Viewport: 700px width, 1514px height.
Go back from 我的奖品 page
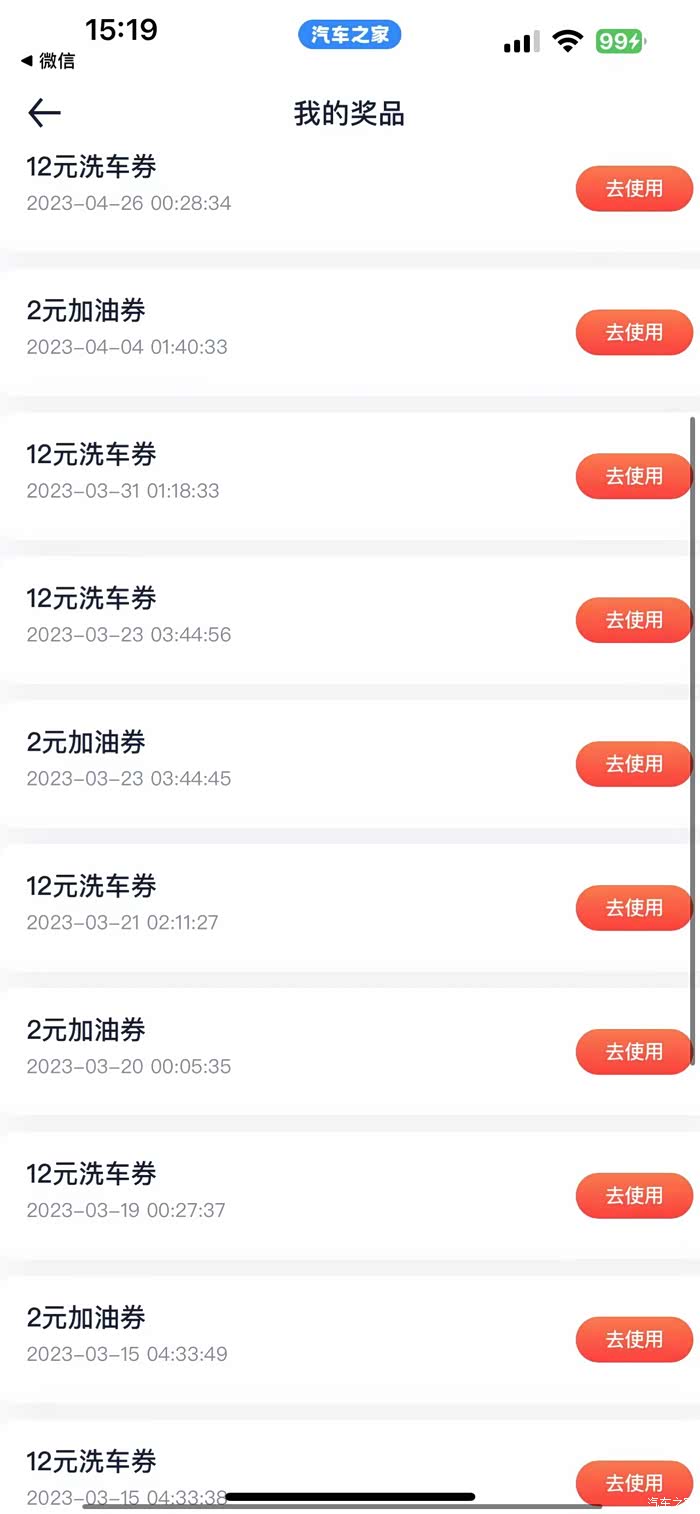(45, 114)
